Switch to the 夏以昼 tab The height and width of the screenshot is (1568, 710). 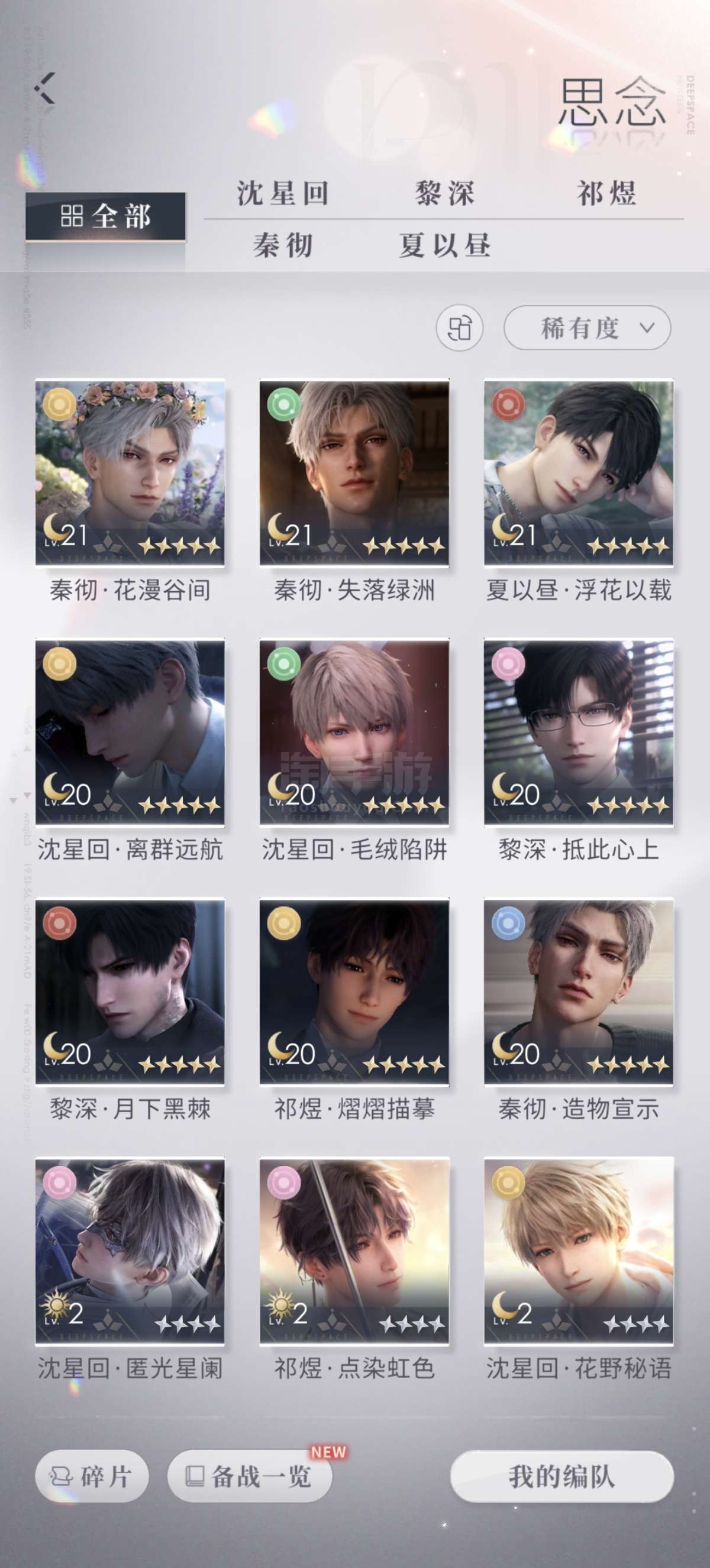[444, 246]
